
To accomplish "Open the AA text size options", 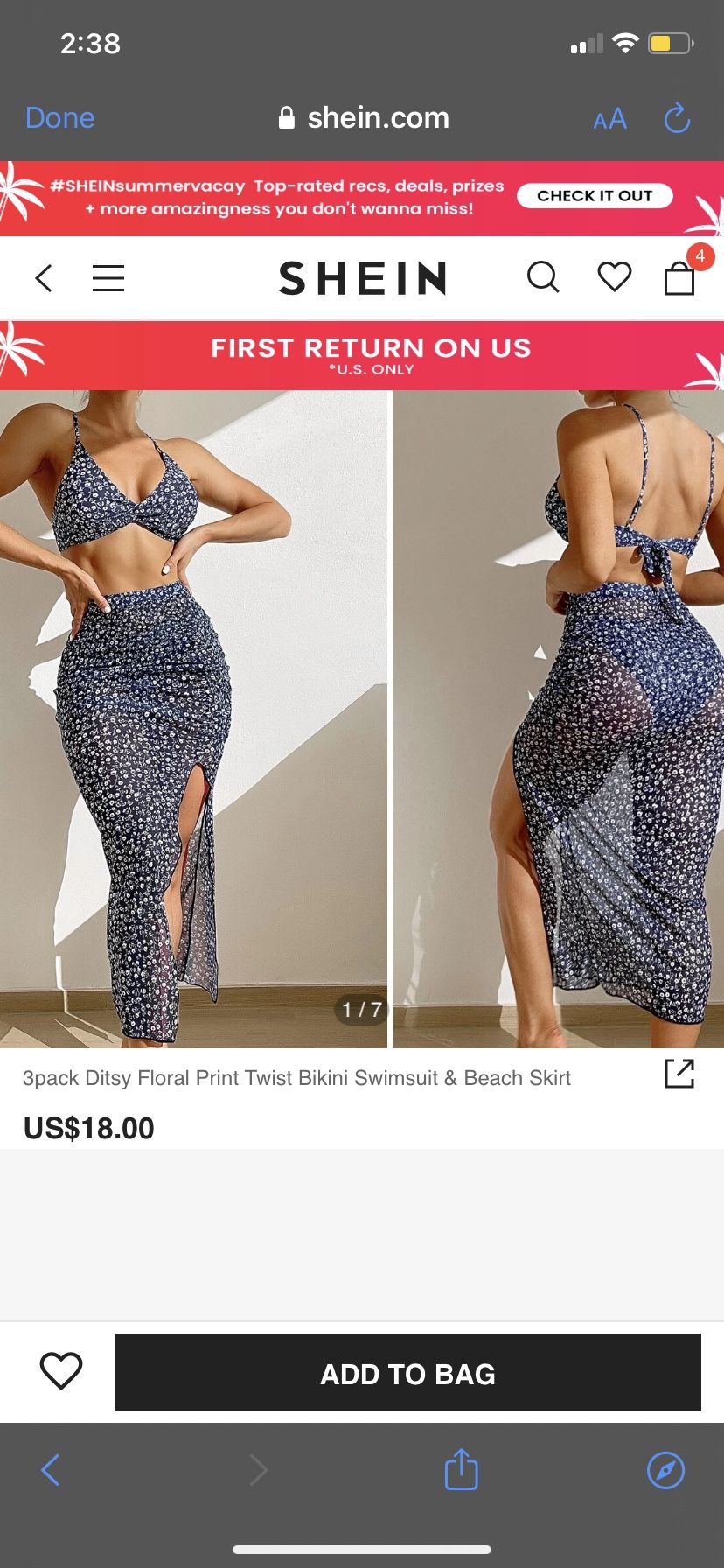I will coord(609,119).
